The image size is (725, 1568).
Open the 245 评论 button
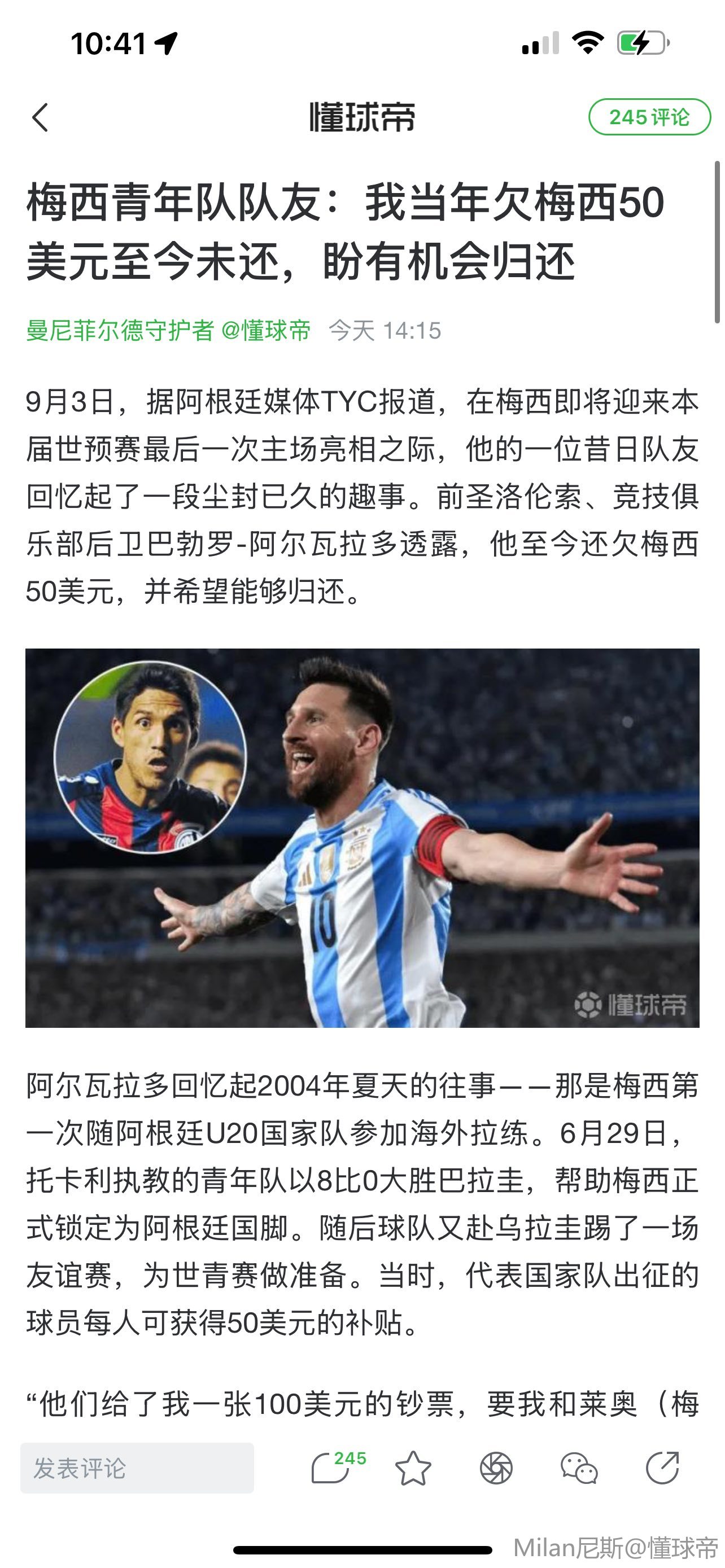coord(649,117)
